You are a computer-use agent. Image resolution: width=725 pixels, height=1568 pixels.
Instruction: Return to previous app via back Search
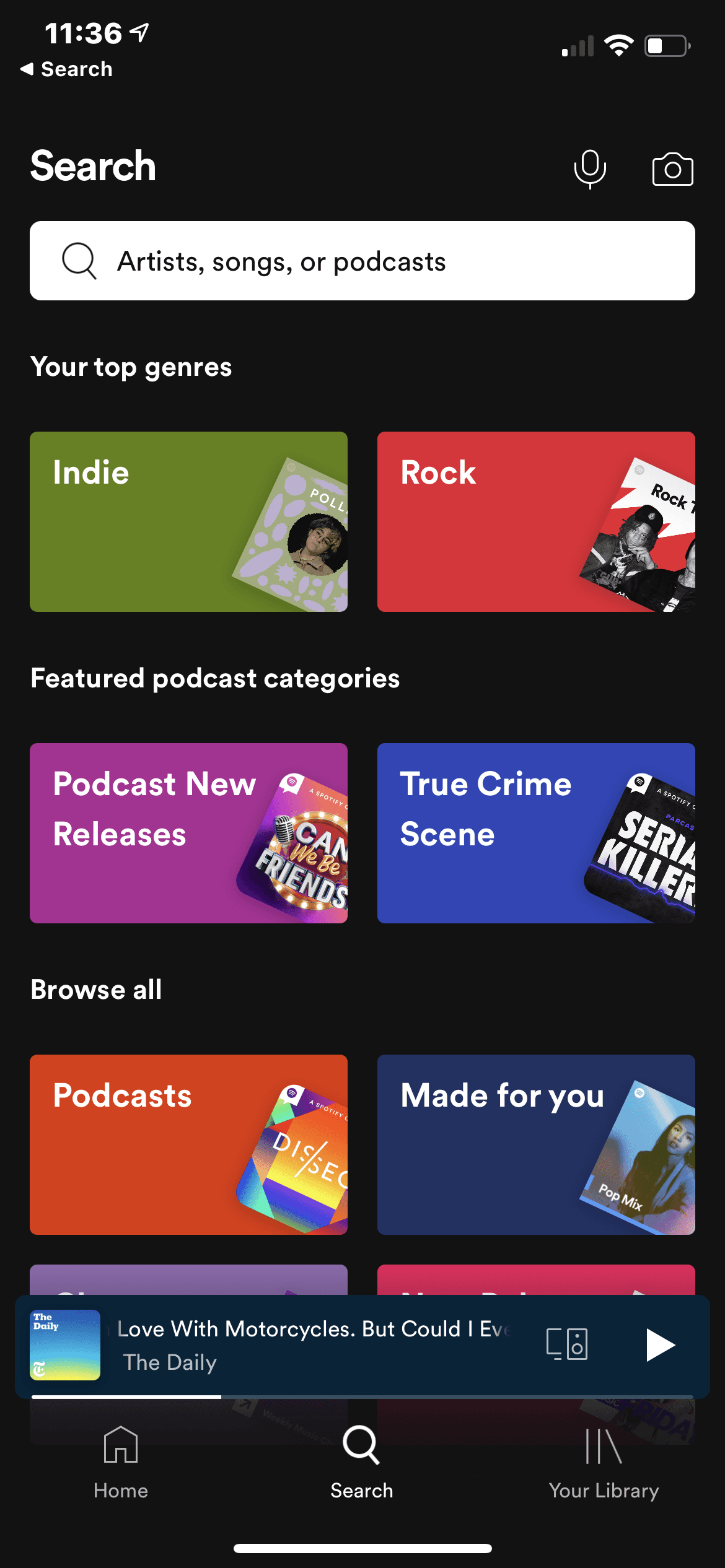[x=66, y=69]
